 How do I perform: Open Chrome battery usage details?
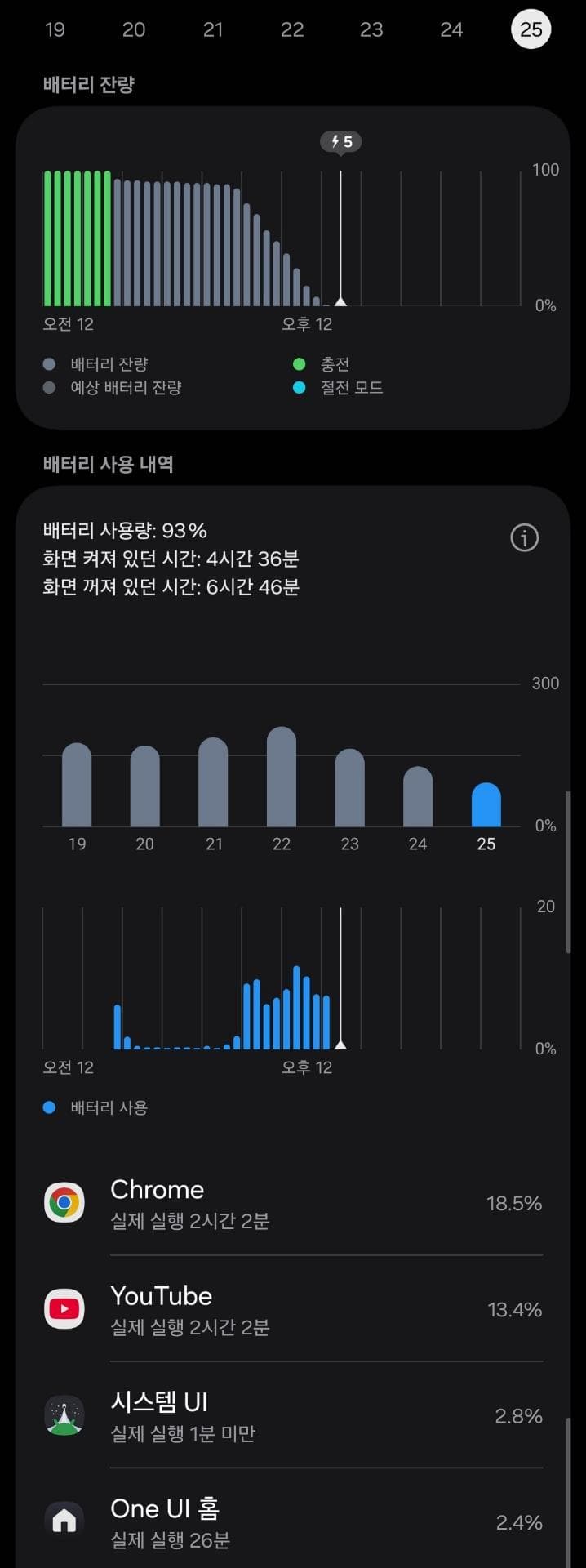[x=292, y=1203]
